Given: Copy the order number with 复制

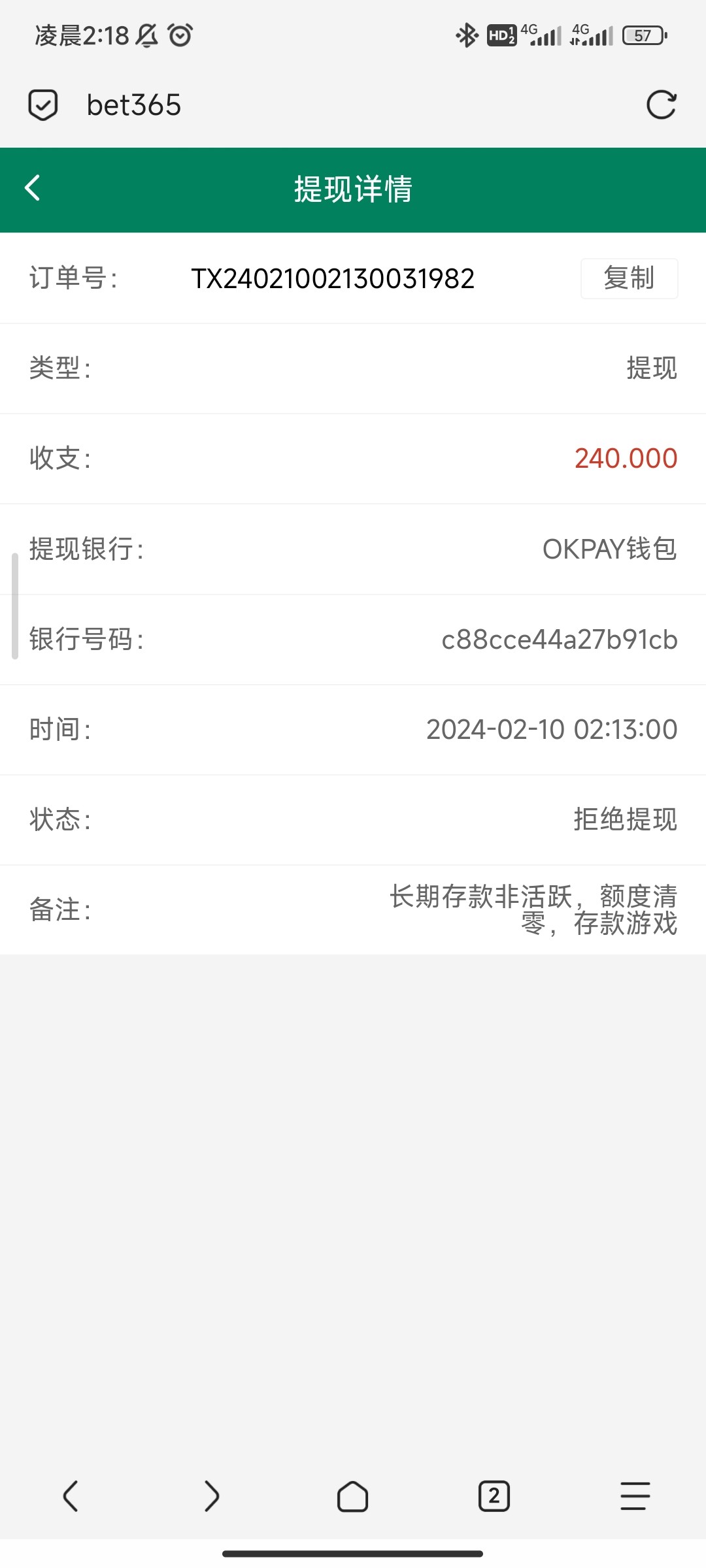Looking at the screenshot, I should (629, 278).
